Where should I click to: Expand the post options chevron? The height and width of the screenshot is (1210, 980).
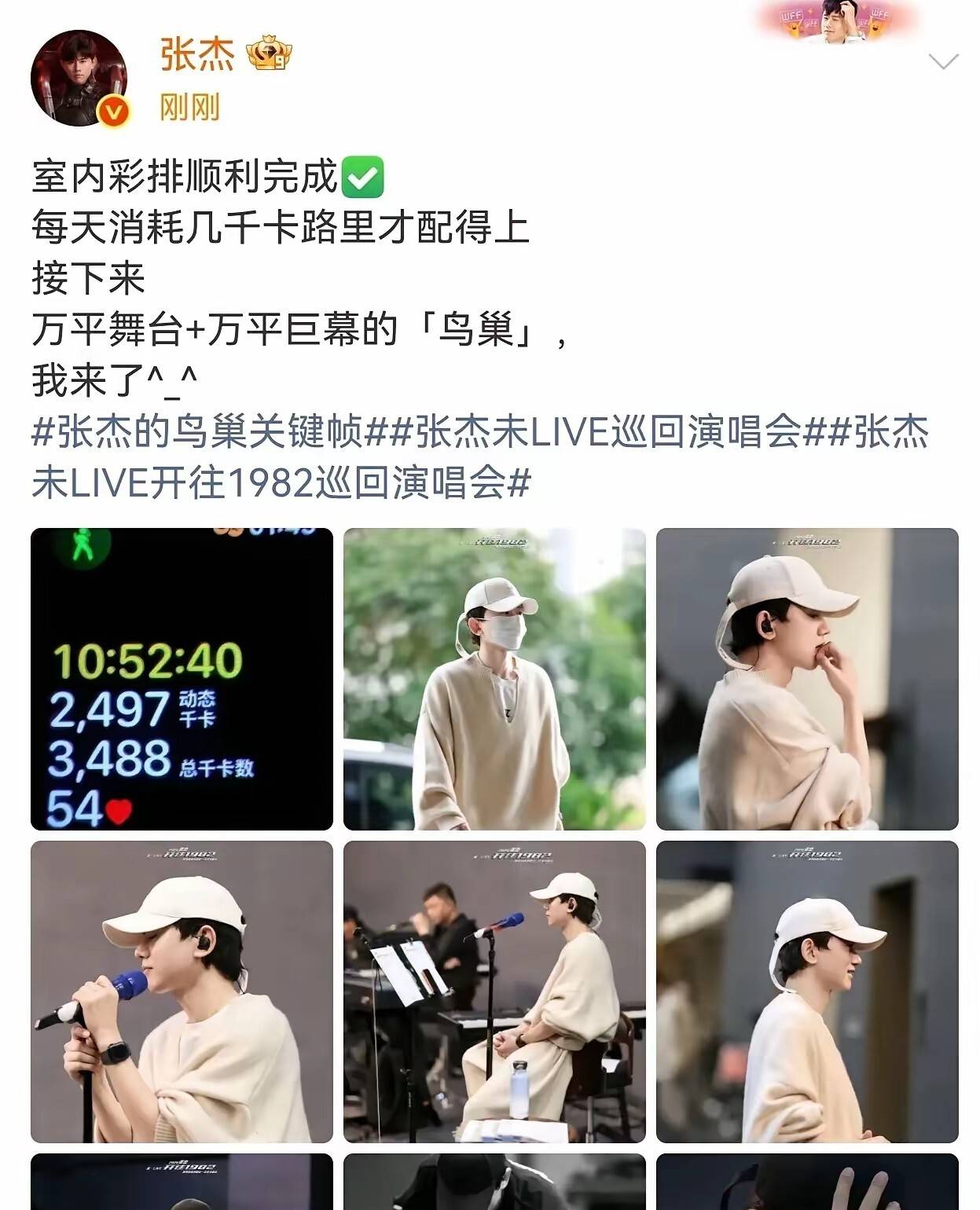click(x=942, y=61)
